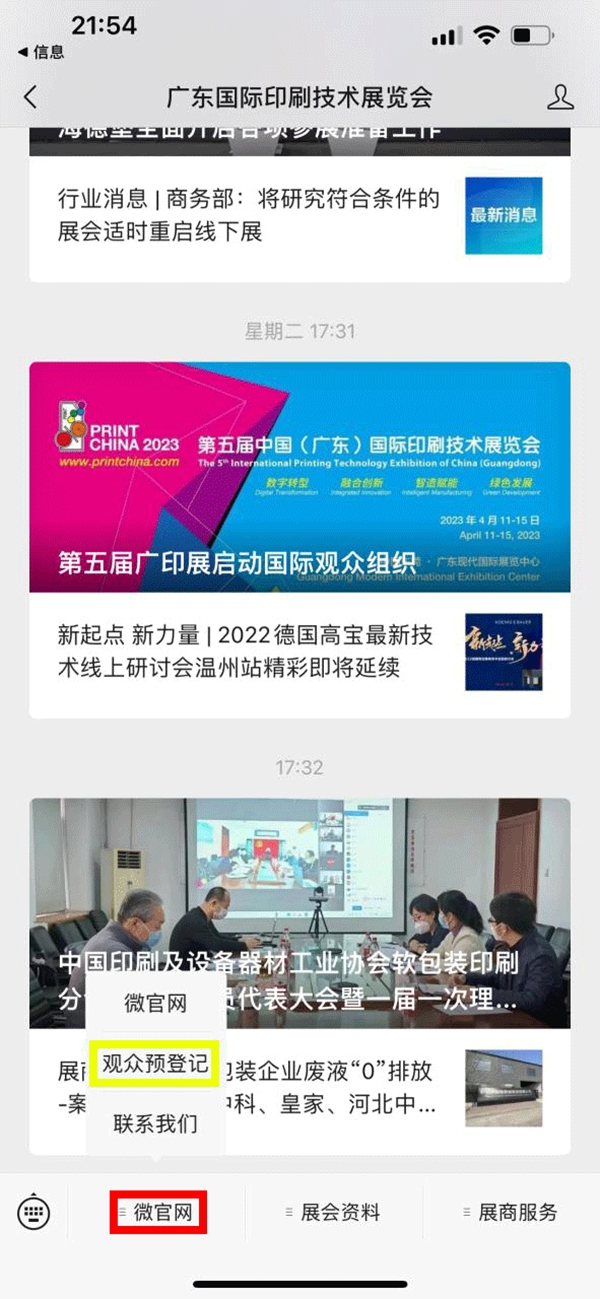Go back with the top-left arrow
The image size is (600, 1299).
[x=30, y=97]
